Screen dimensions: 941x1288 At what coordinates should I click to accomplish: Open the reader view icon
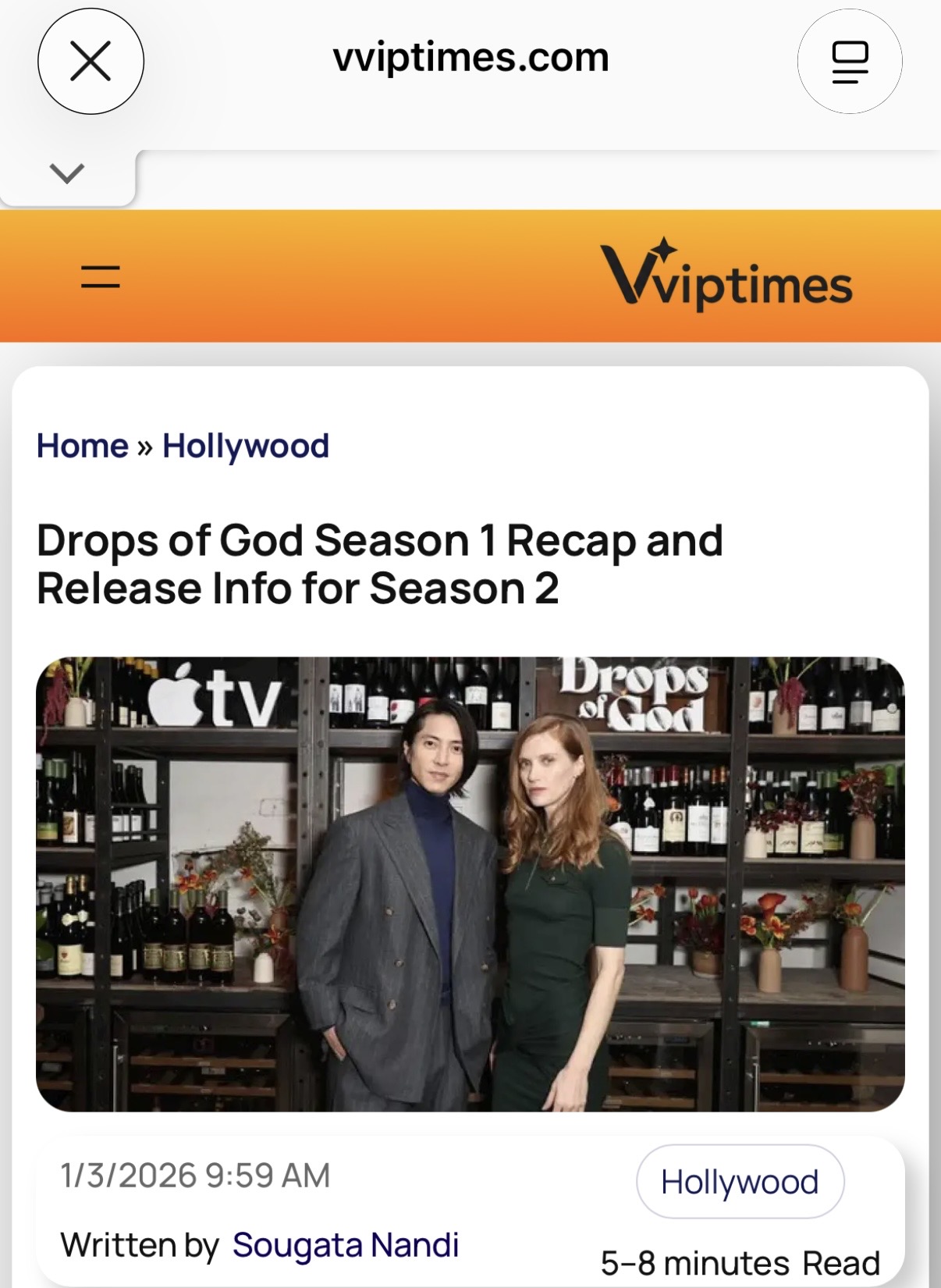point(850,62)
